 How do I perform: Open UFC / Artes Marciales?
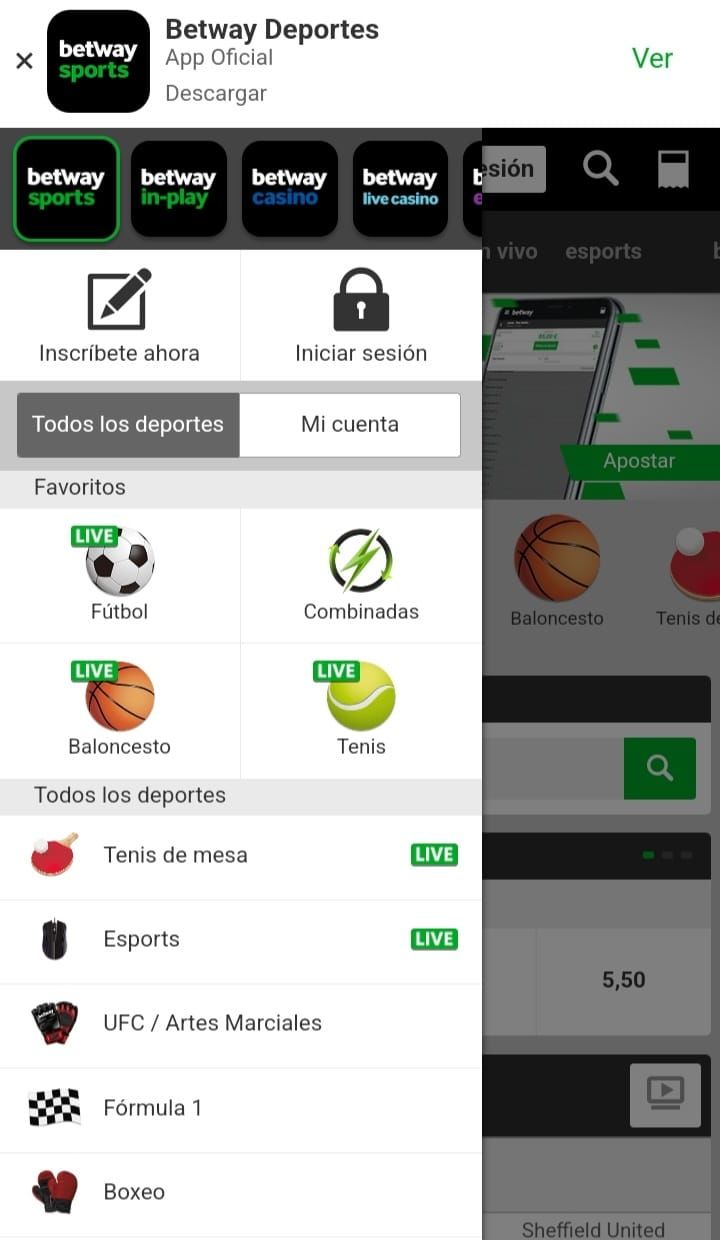point(240,1024)
